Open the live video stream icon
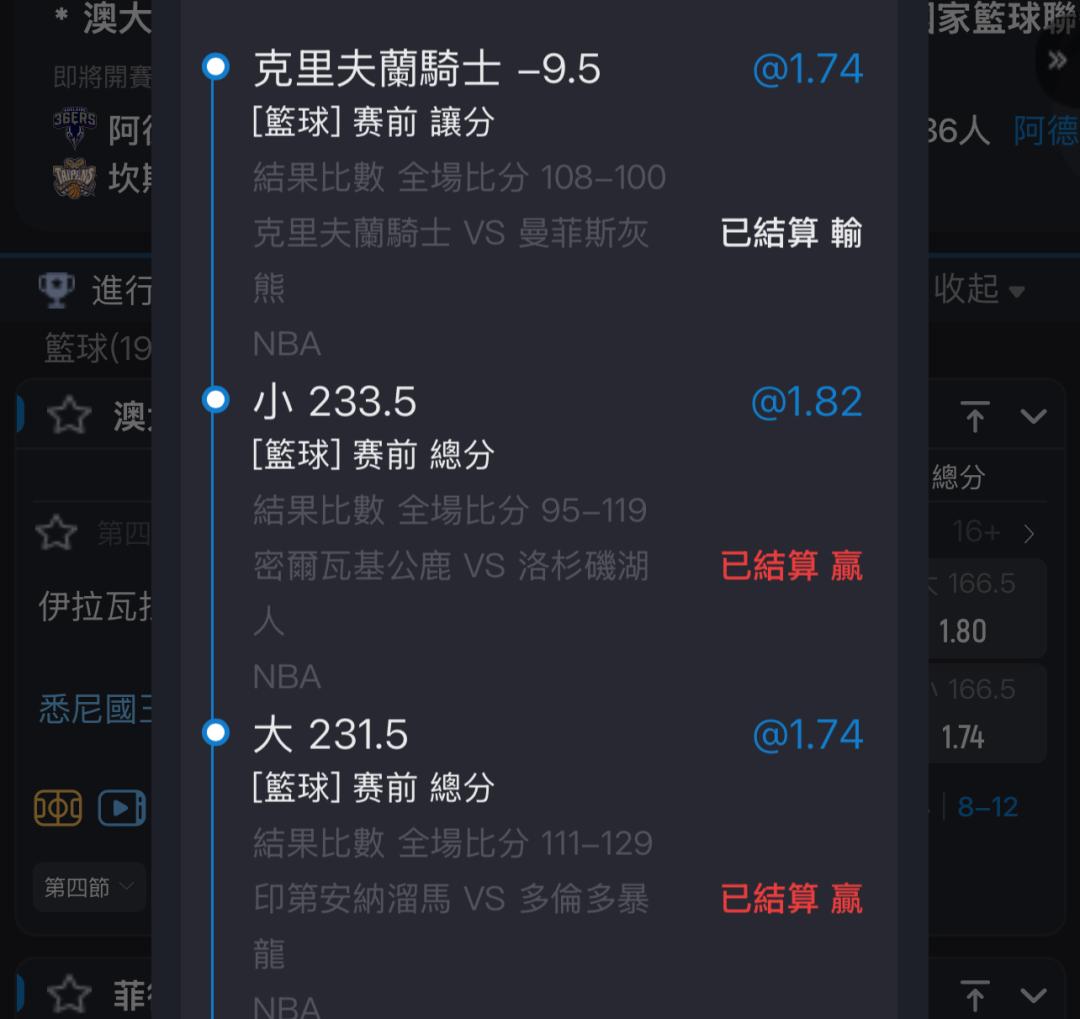The height and width of the screenshot is (1019, 1080). (121, 808)
